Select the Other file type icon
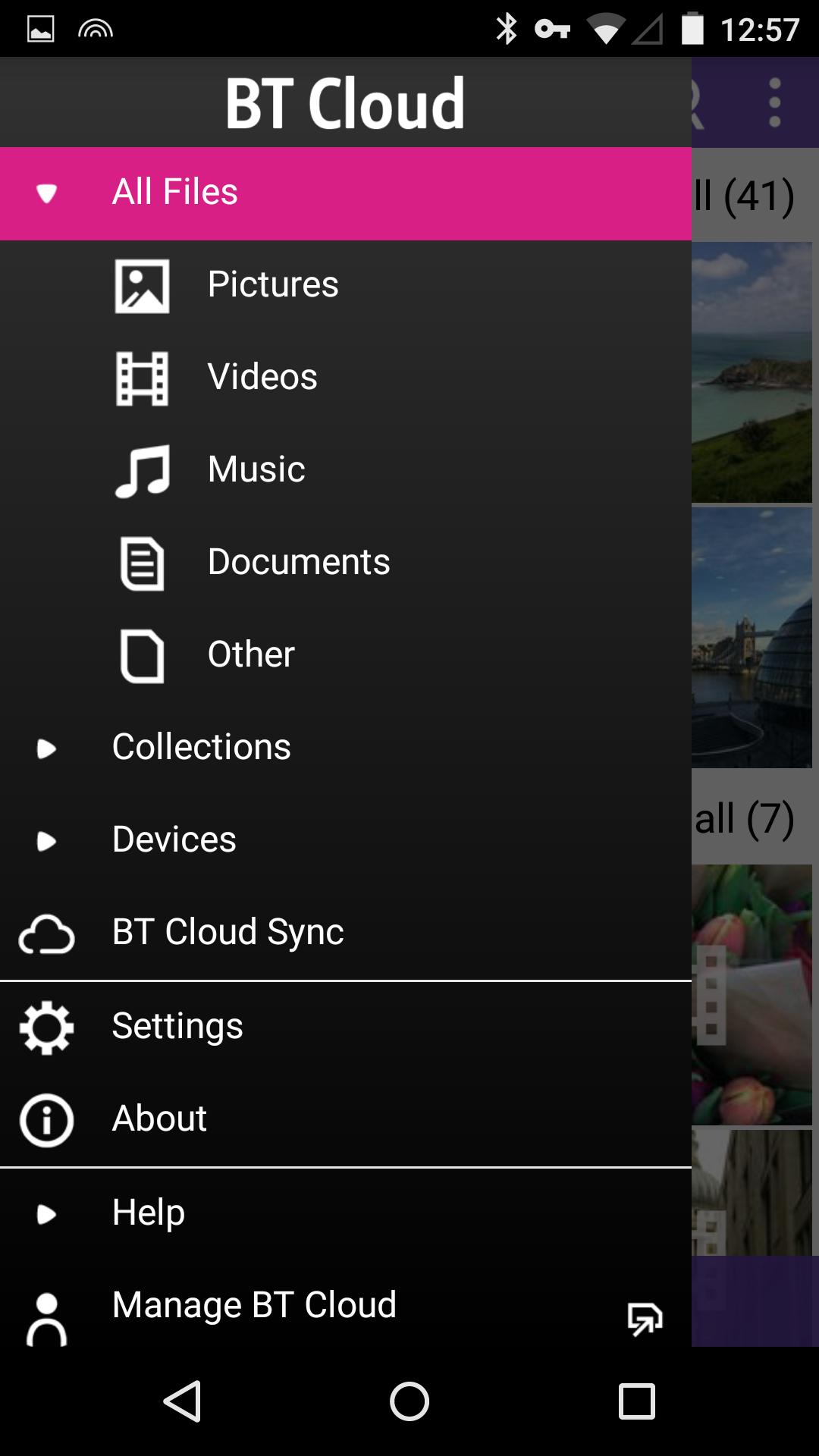 coord(141,654)
